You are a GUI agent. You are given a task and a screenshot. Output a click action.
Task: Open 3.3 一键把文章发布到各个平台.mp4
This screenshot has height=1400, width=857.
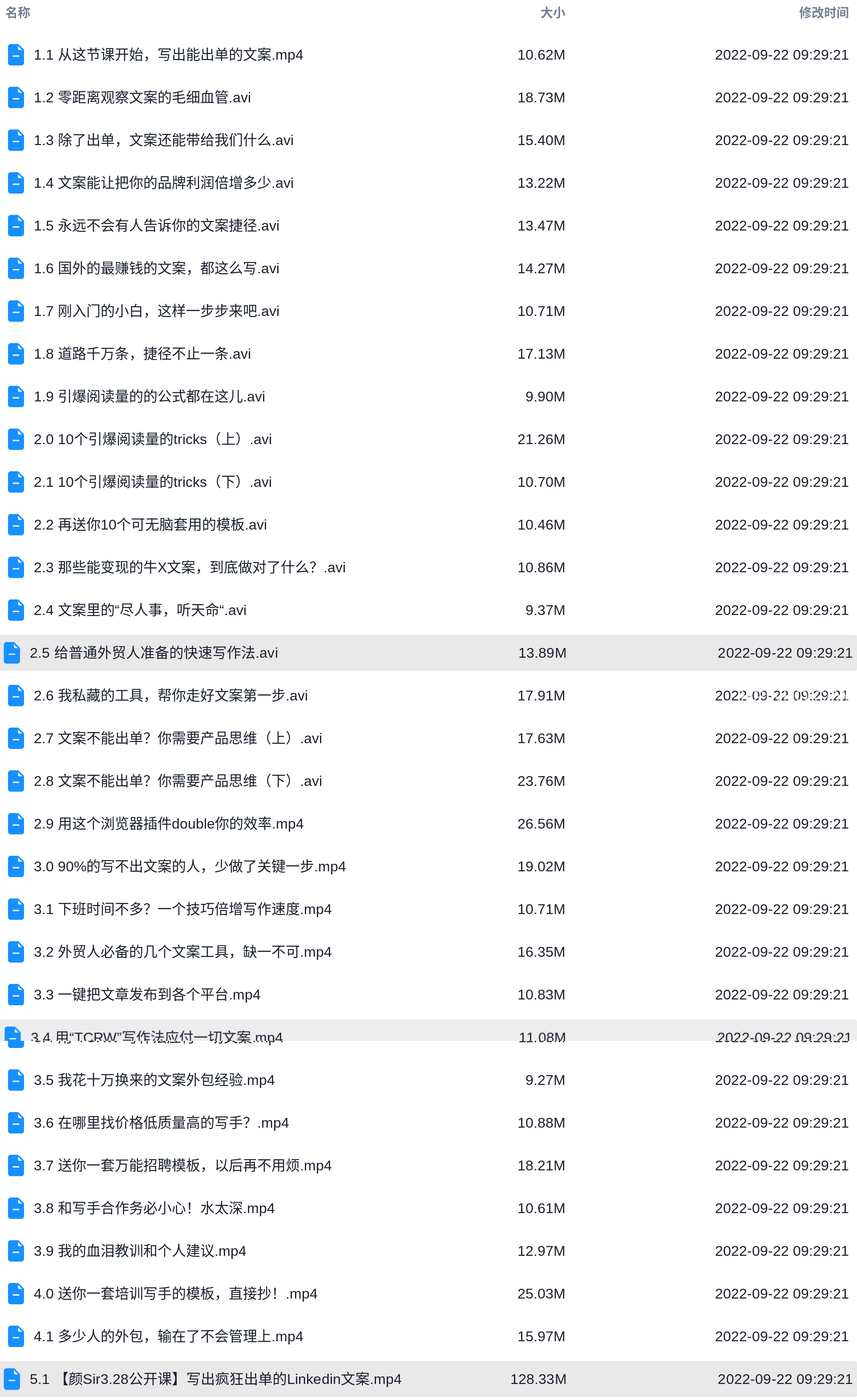[x=147, y=994]
